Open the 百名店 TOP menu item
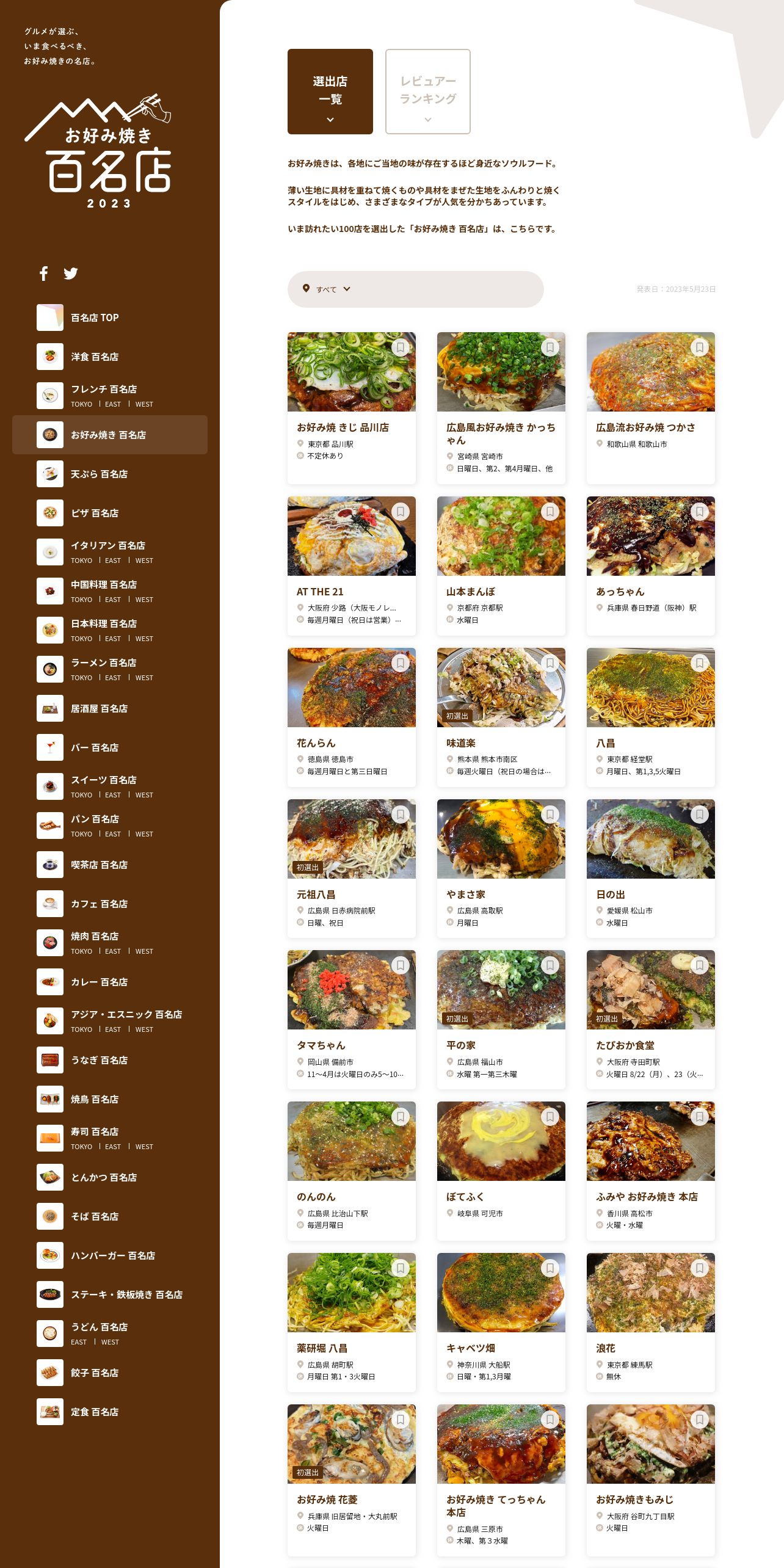The width and height of the screenshot is (784, 1568). 95,318
